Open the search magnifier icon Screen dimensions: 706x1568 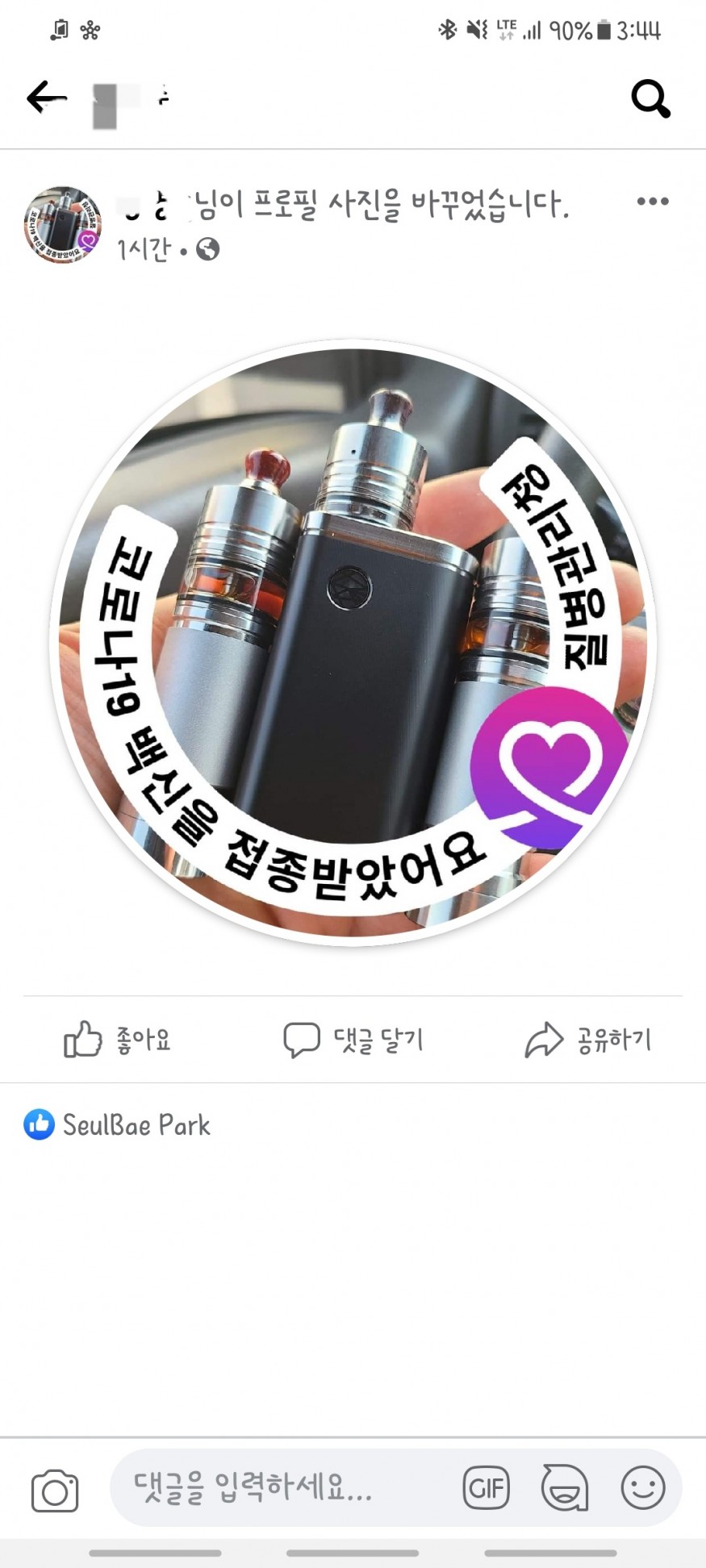(x=650, y=98)
